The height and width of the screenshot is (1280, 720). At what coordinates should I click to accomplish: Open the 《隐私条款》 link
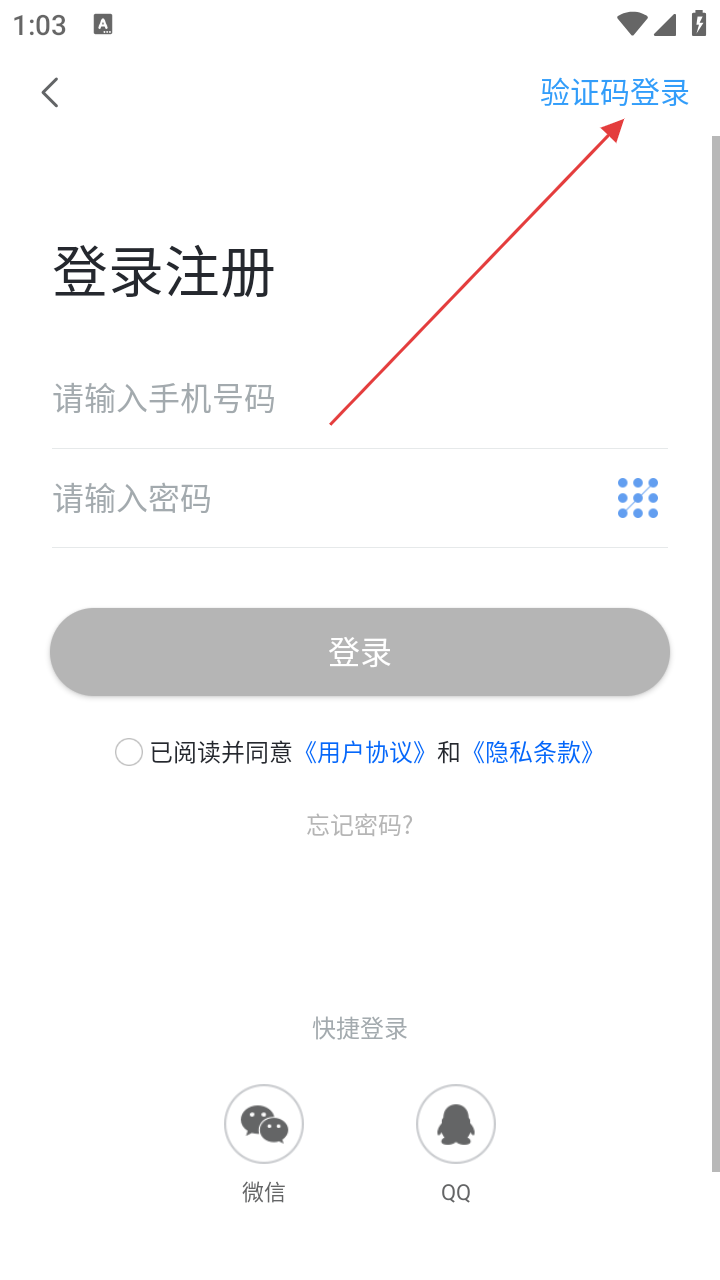point(533,752)
